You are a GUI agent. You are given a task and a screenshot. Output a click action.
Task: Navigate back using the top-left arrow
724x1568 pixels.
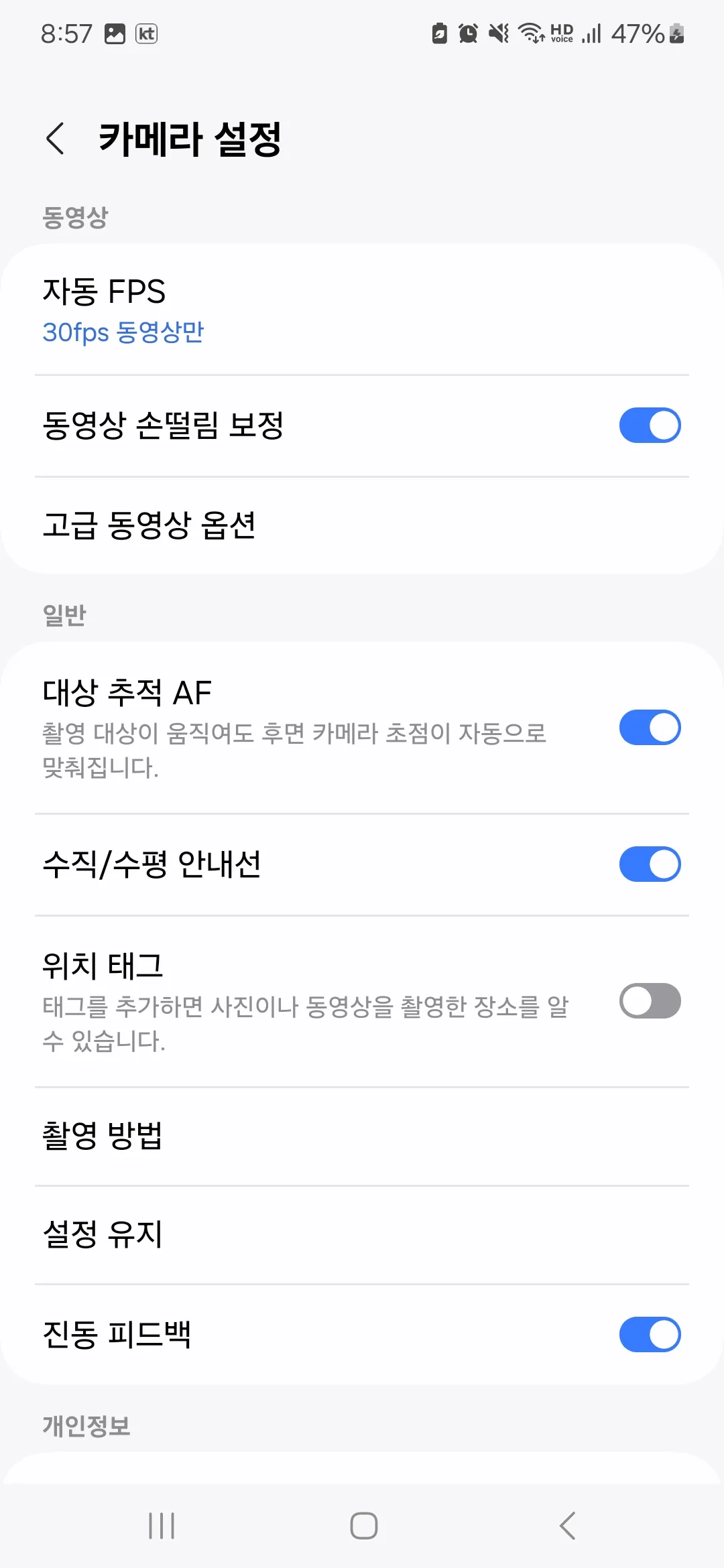(x=55, y=139)
